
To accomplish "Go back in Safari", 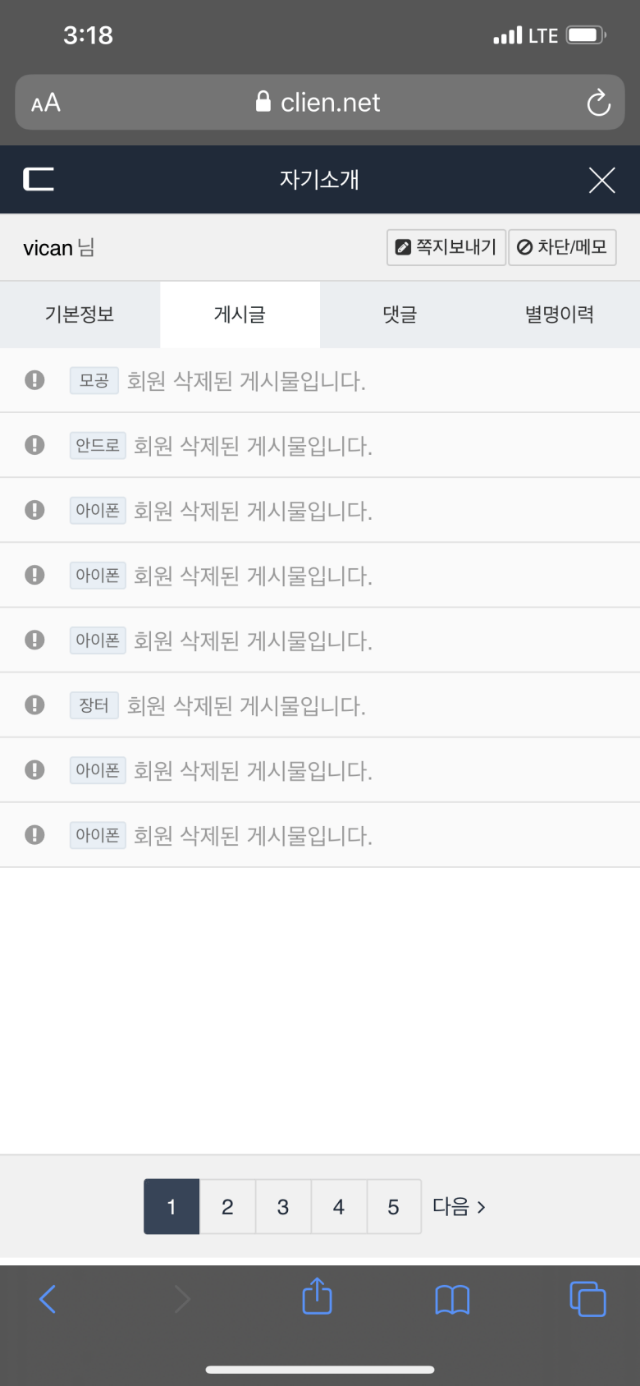I will coord(47,1299).
